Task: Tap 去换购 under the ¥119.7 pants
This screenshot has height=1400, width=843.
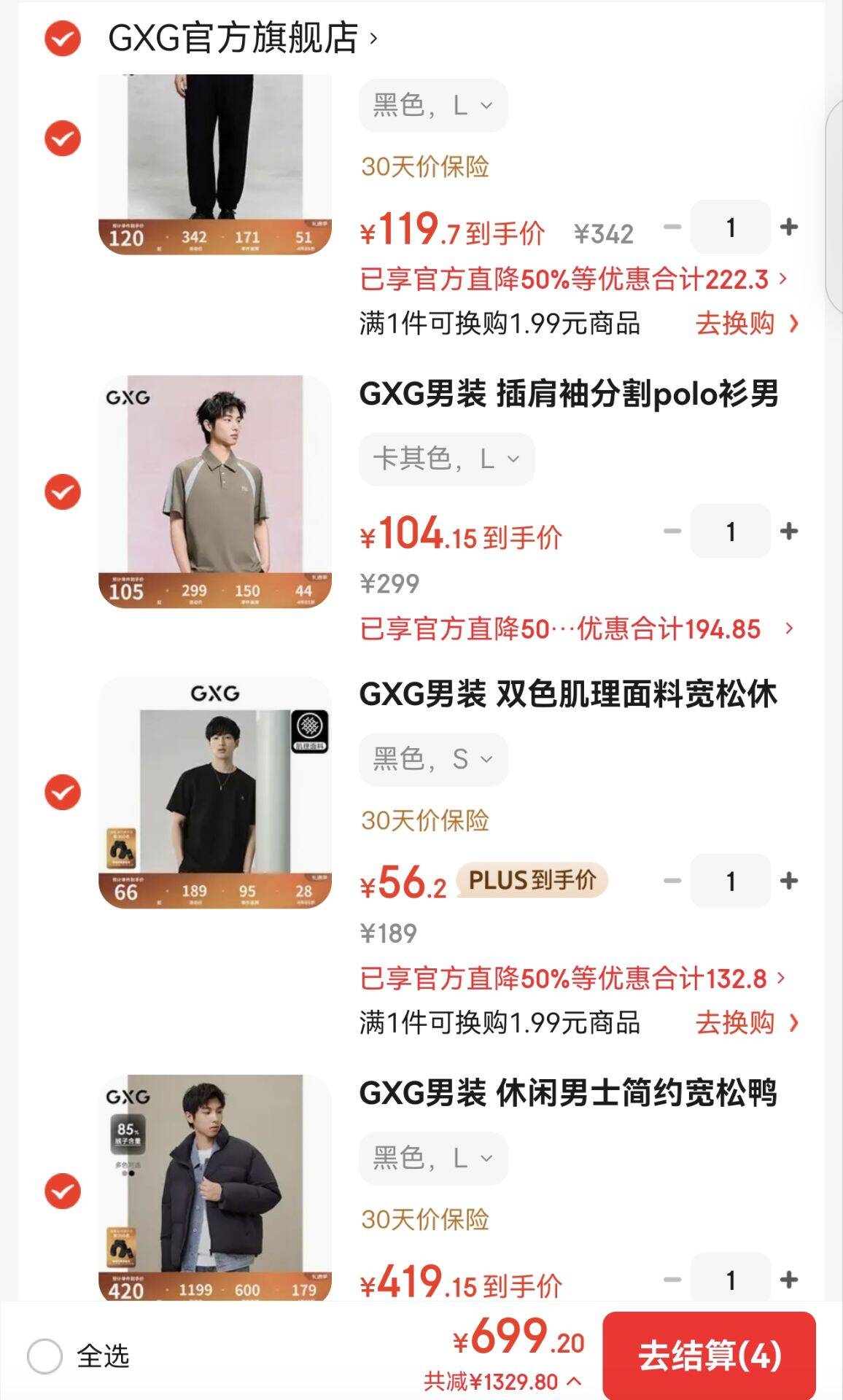Action: click(x=747, y=323)
